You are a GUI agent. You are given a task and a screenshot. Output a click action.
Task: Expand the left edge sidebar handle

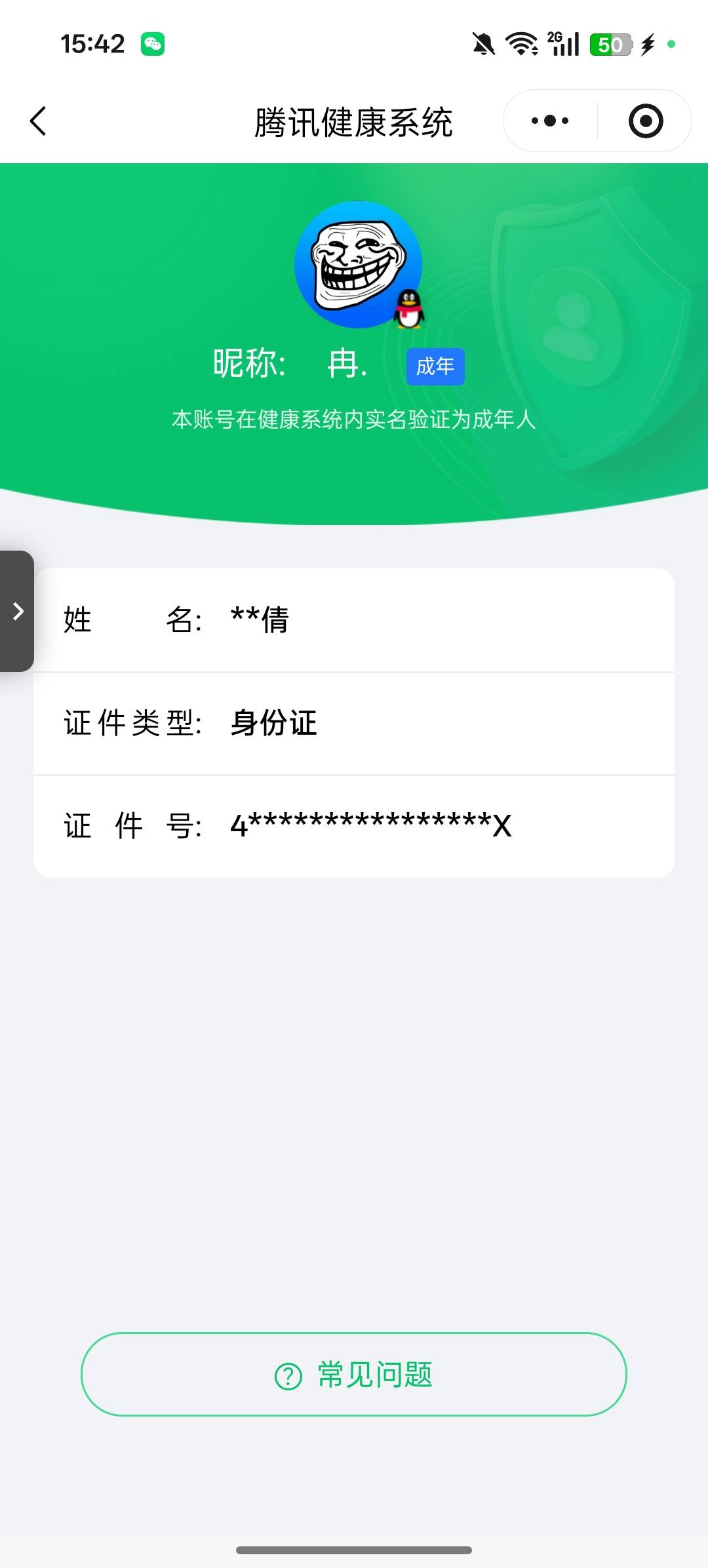(x=18, y=610)
